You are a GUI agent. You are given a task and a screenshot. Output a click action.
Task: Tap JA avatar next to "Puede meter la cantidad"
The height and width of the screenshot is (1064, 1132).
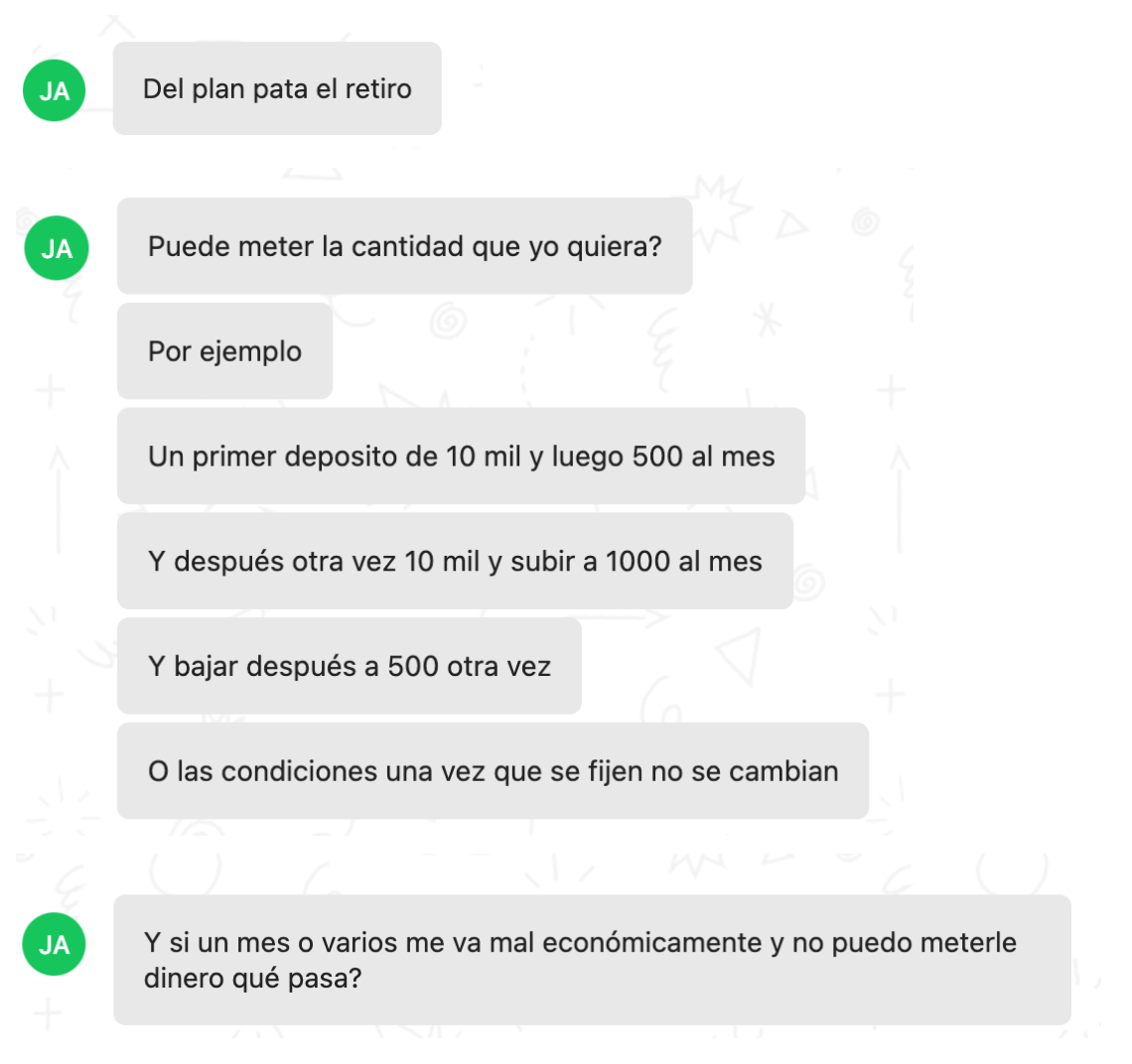coord(57,247)
